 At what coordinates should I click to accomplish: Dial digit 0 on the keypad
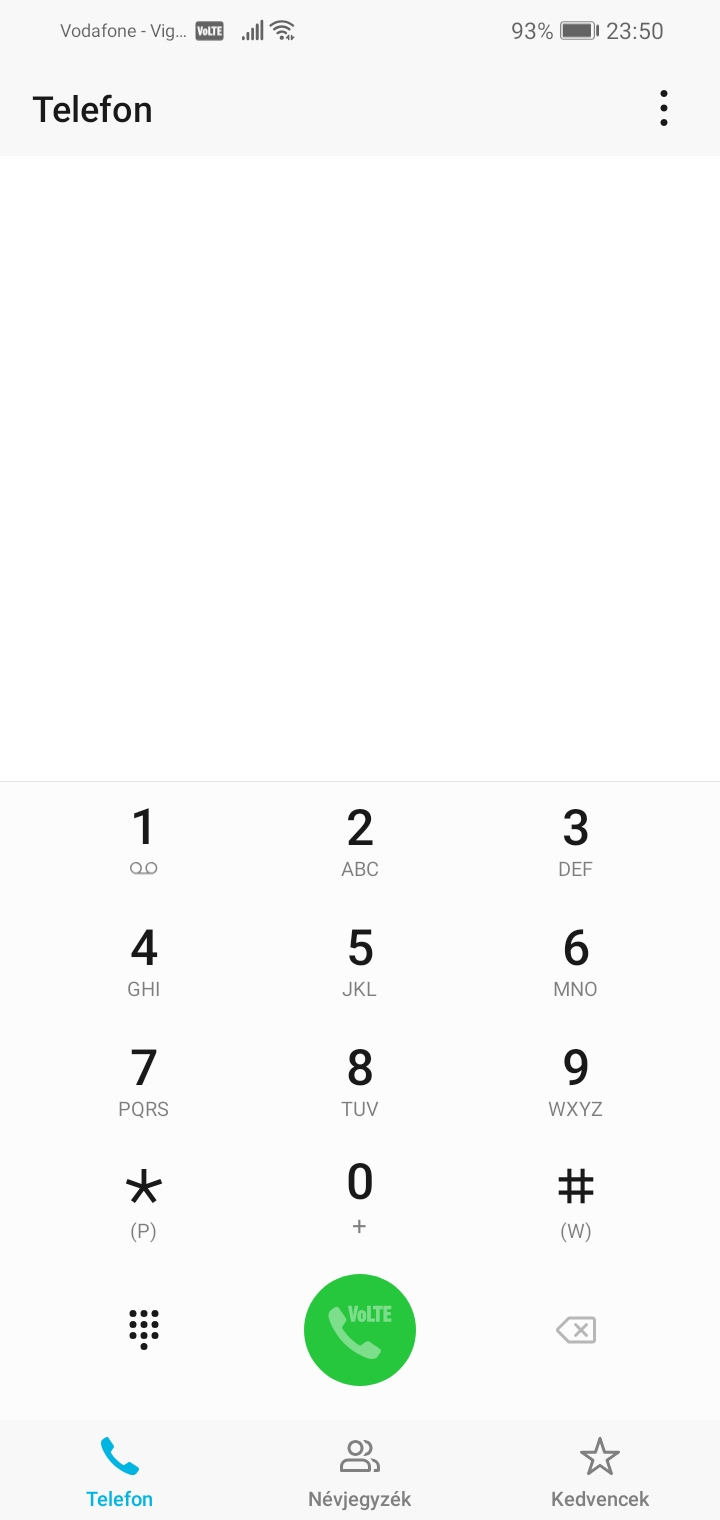click(360, 1202)
